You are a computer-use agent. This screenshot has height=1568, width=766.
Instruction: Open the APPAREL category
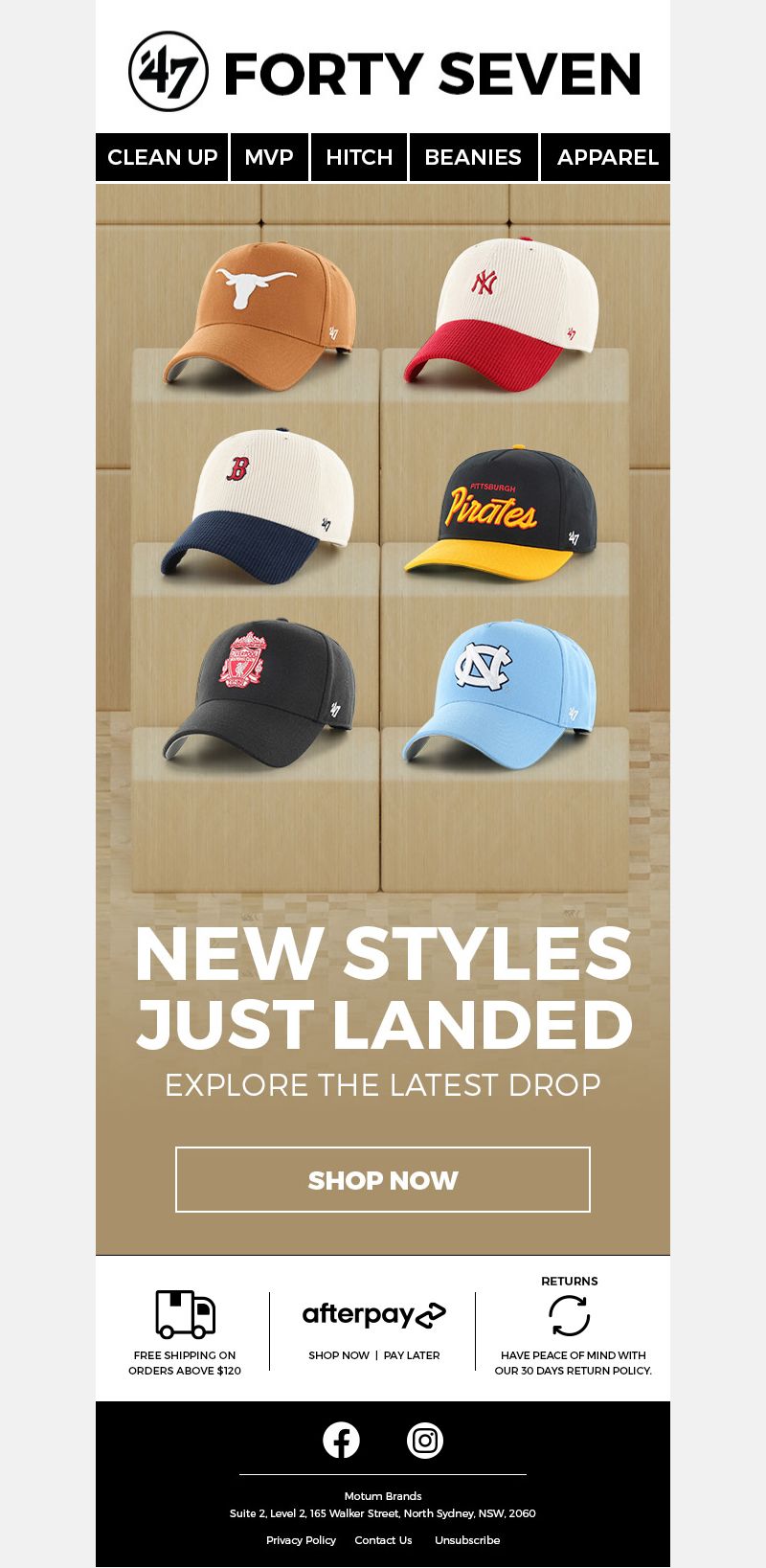click(x=607, y=157)
